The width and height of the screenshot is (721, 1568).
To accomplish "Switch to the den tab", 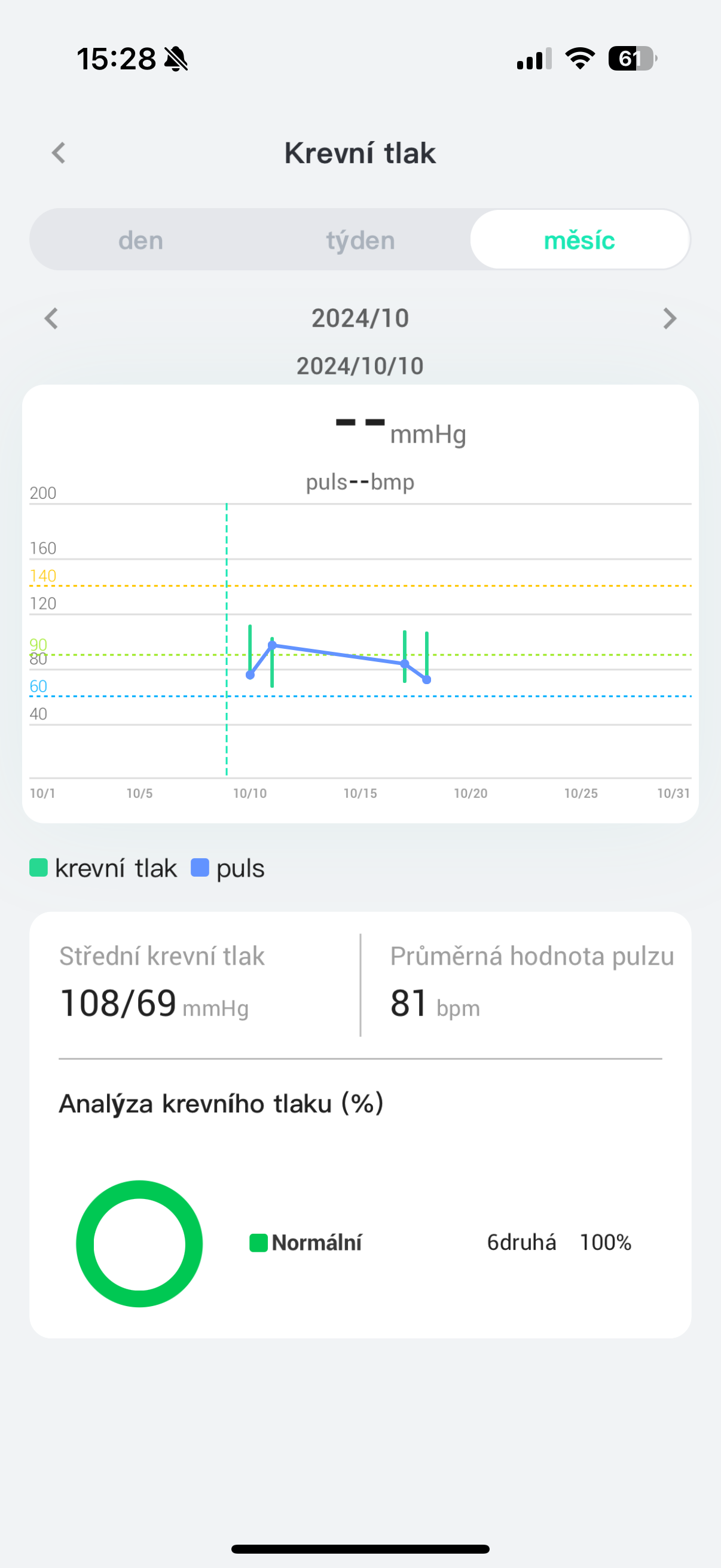I will click(140, 239).
